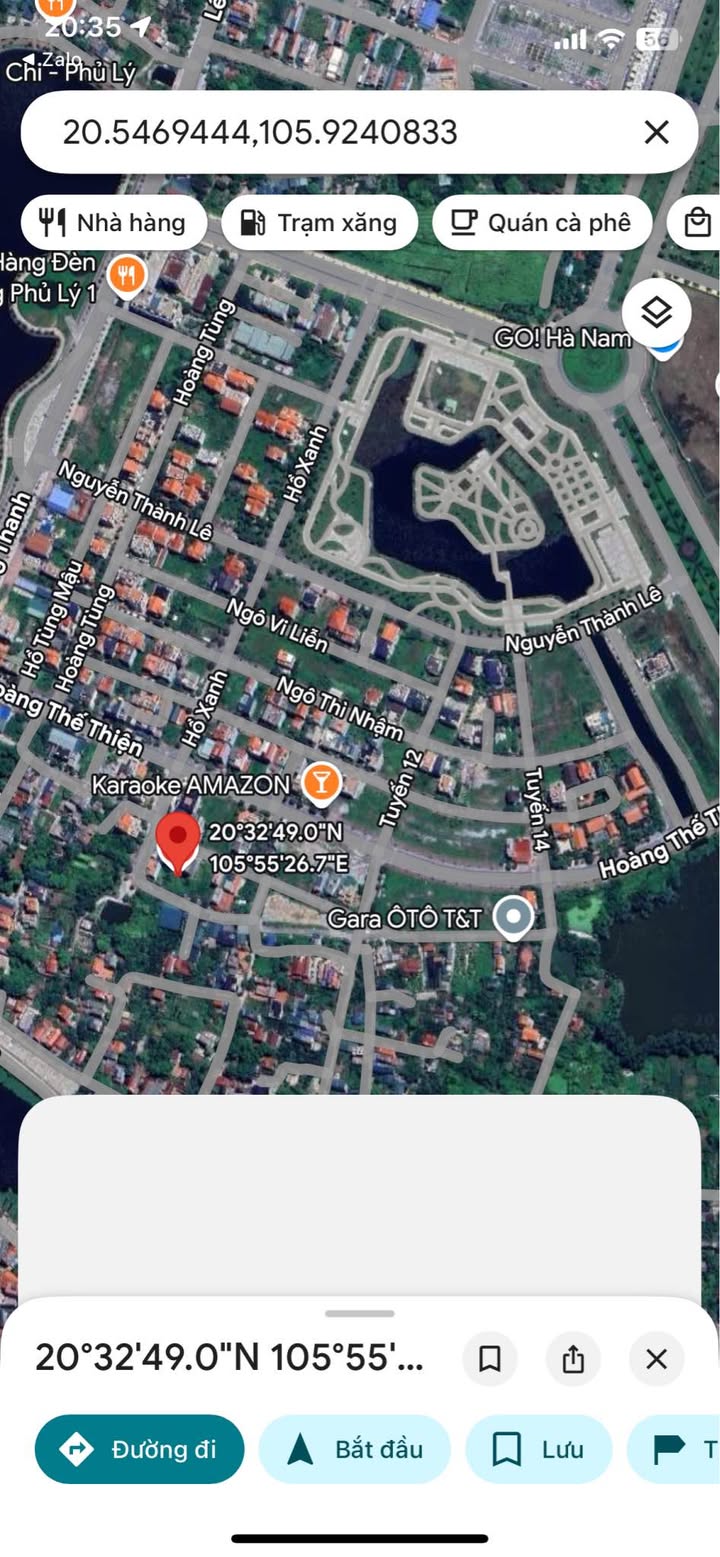Get directions with Đường đi
The image size is (720, 1557).
(140, 1449)
